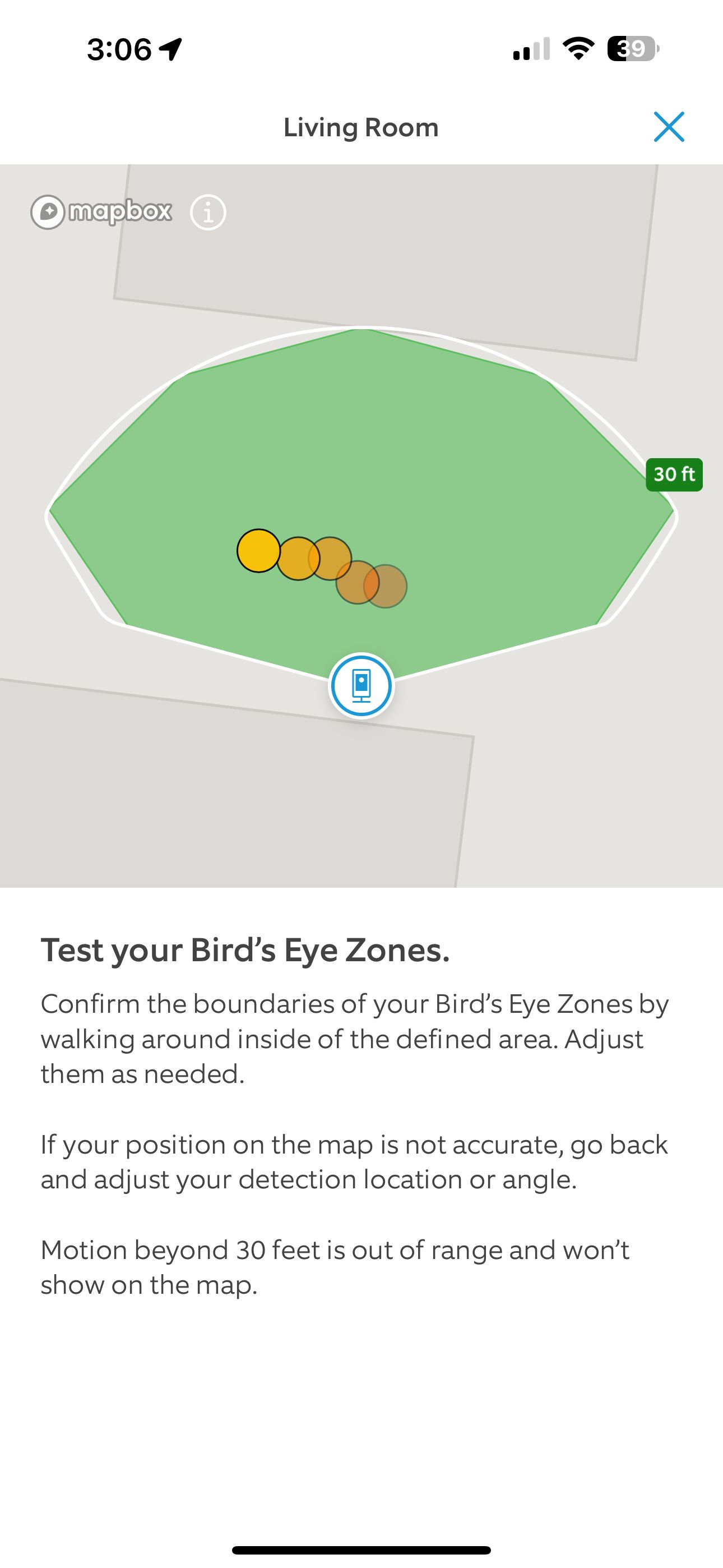
Task: Select the blue camera marker on the map
Action: [x=361, y=685]
